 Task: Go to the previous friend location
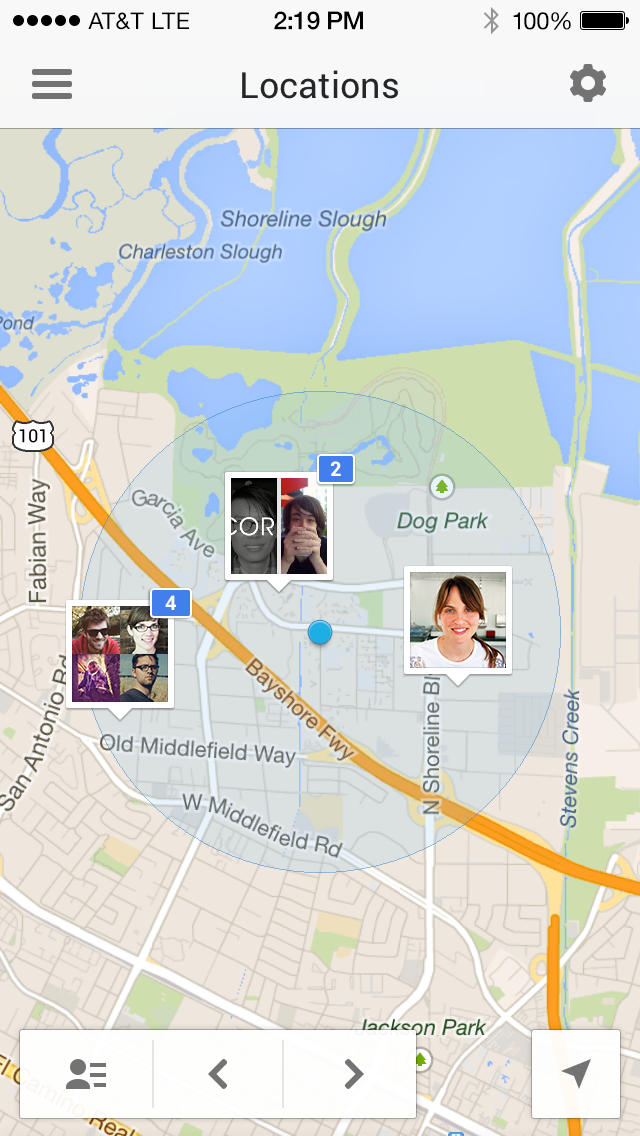pos(218,1074)
